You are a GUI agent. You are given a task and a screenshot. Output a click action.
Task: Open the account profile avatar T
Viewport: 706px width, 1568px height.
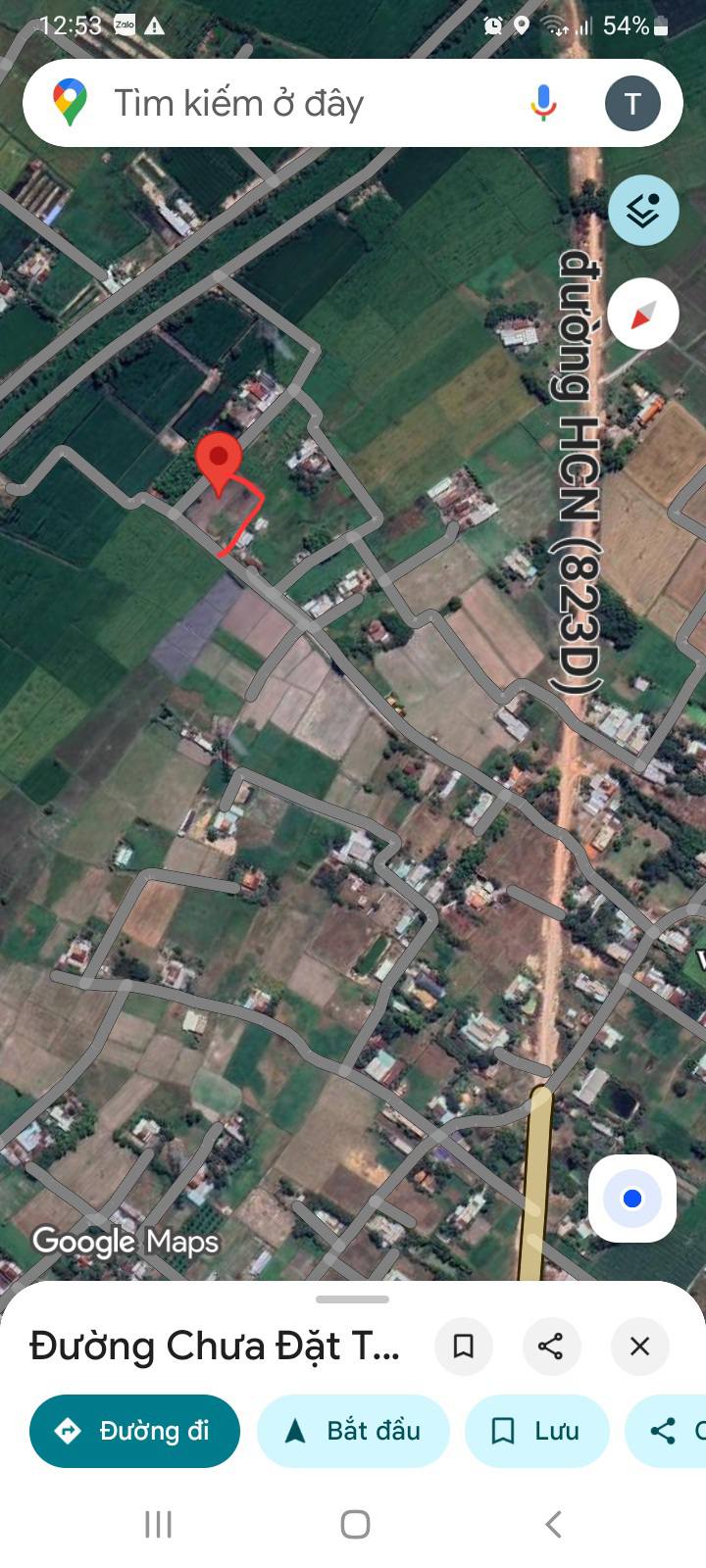pyautogui.click(x=632, y=103)
